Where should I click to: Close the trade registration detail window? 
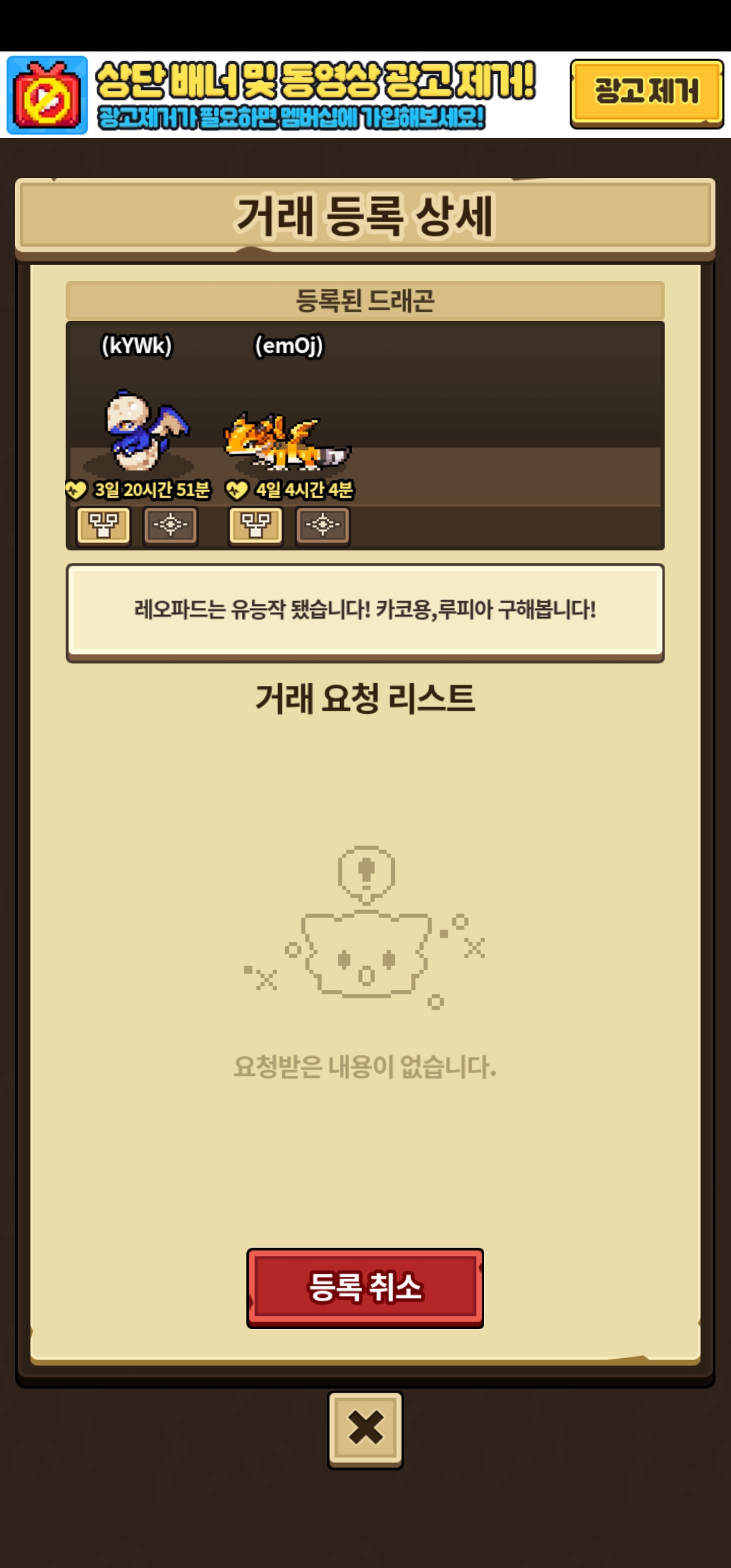pyautogui.click(x=365, y=1430)
